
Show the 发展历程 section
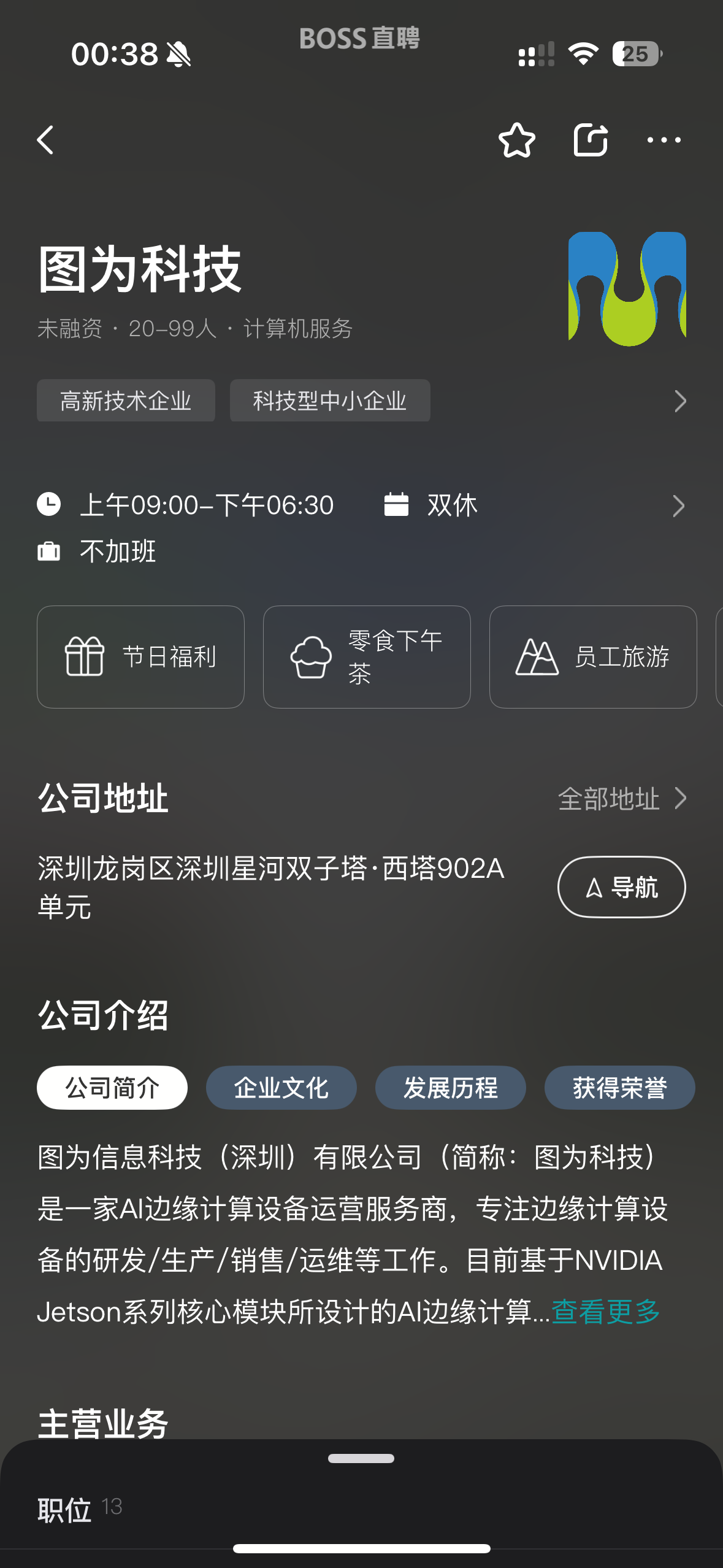[450, 1088]
